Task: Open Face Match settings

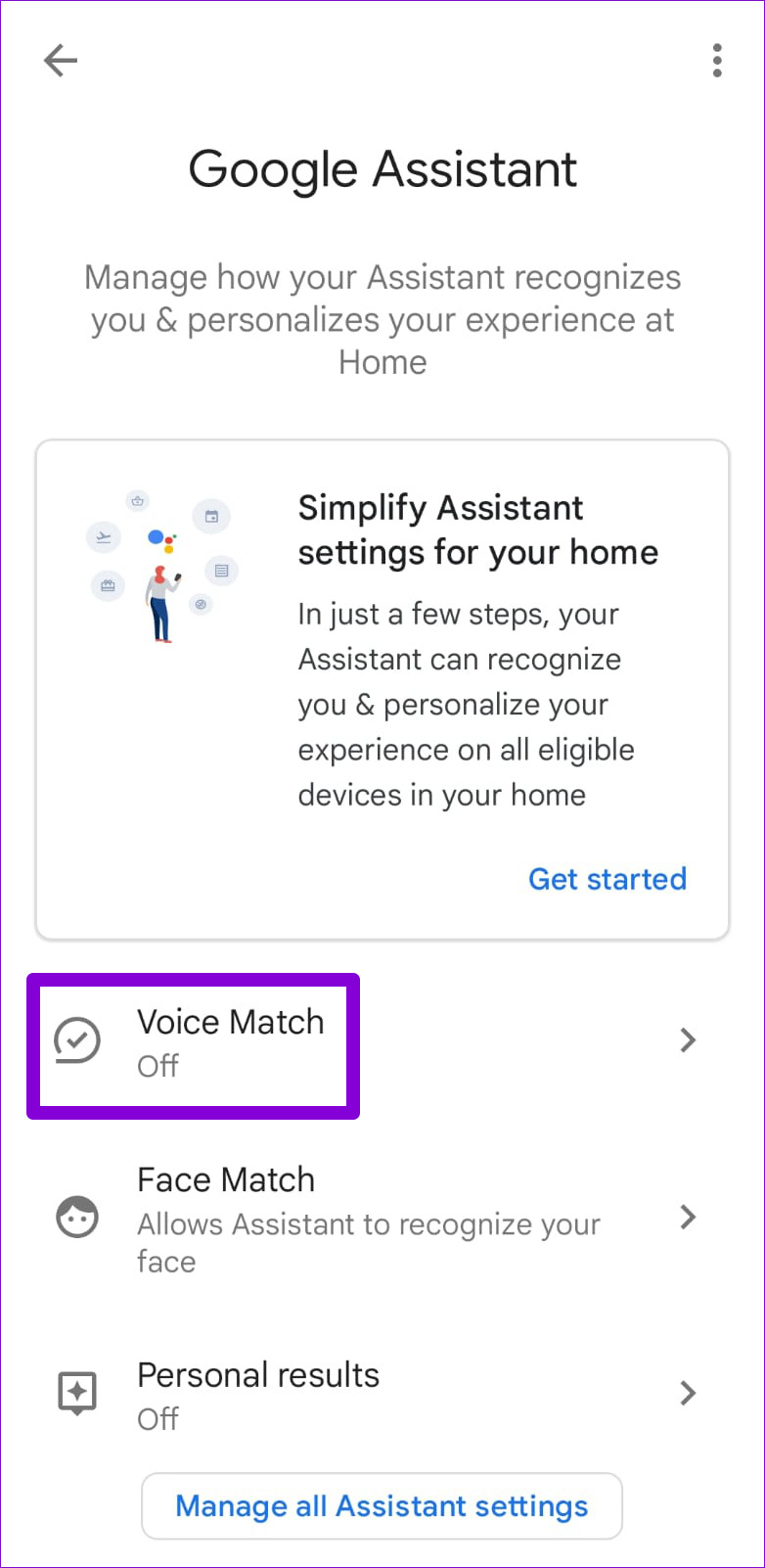Action: click(382, 1219)
